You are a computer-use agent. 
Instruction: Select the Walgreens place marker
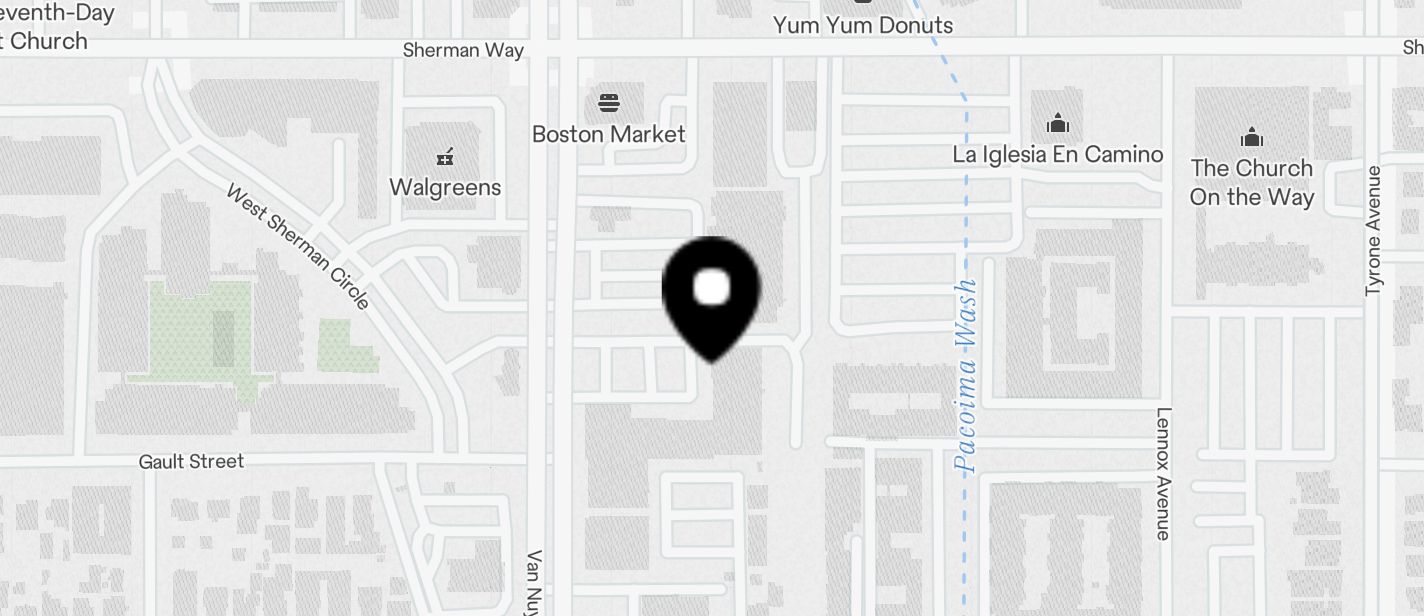click(x=445, y=157)
